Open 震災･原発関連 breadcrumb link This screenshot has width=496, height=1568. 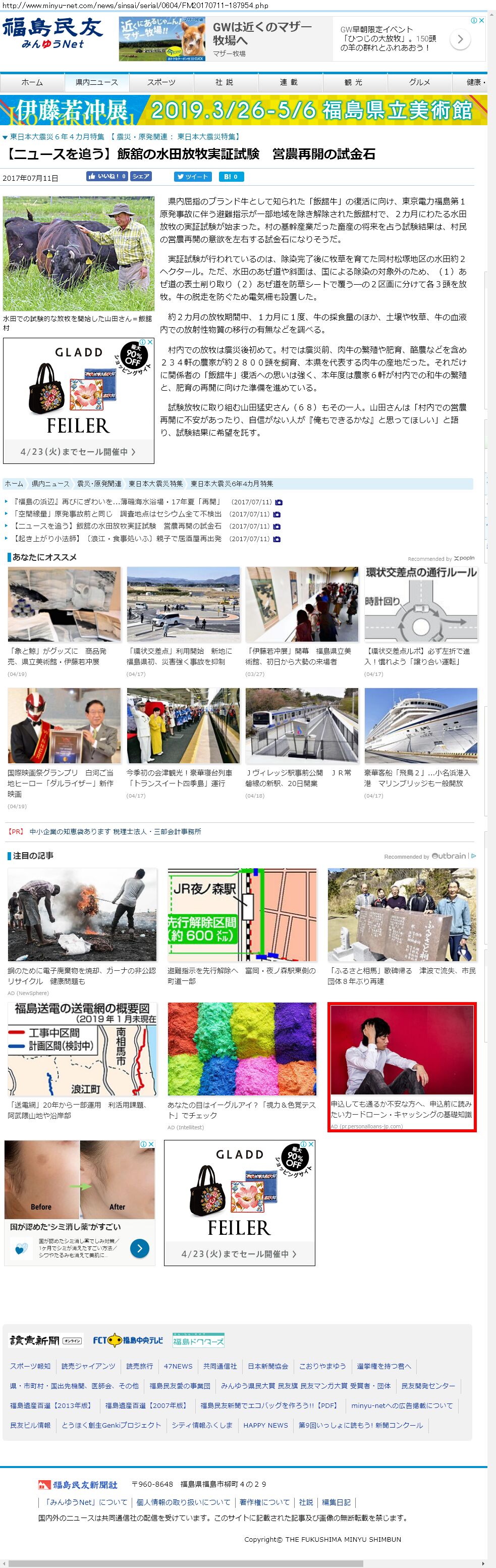[x=99, y=484]
